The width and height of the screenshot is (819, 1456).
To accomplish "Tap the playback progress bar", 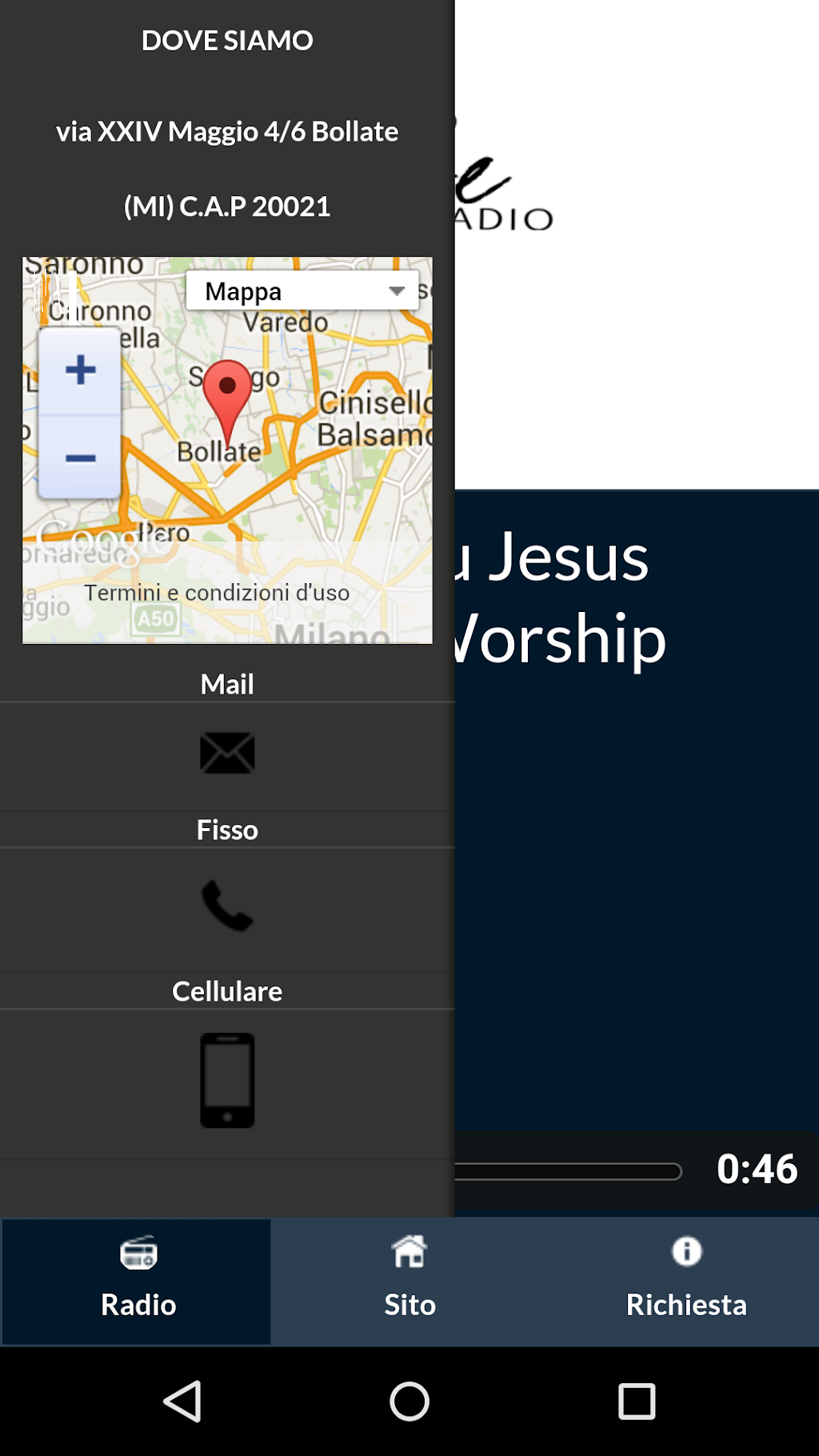I will pyautogui.click(x=568, y=1172).
